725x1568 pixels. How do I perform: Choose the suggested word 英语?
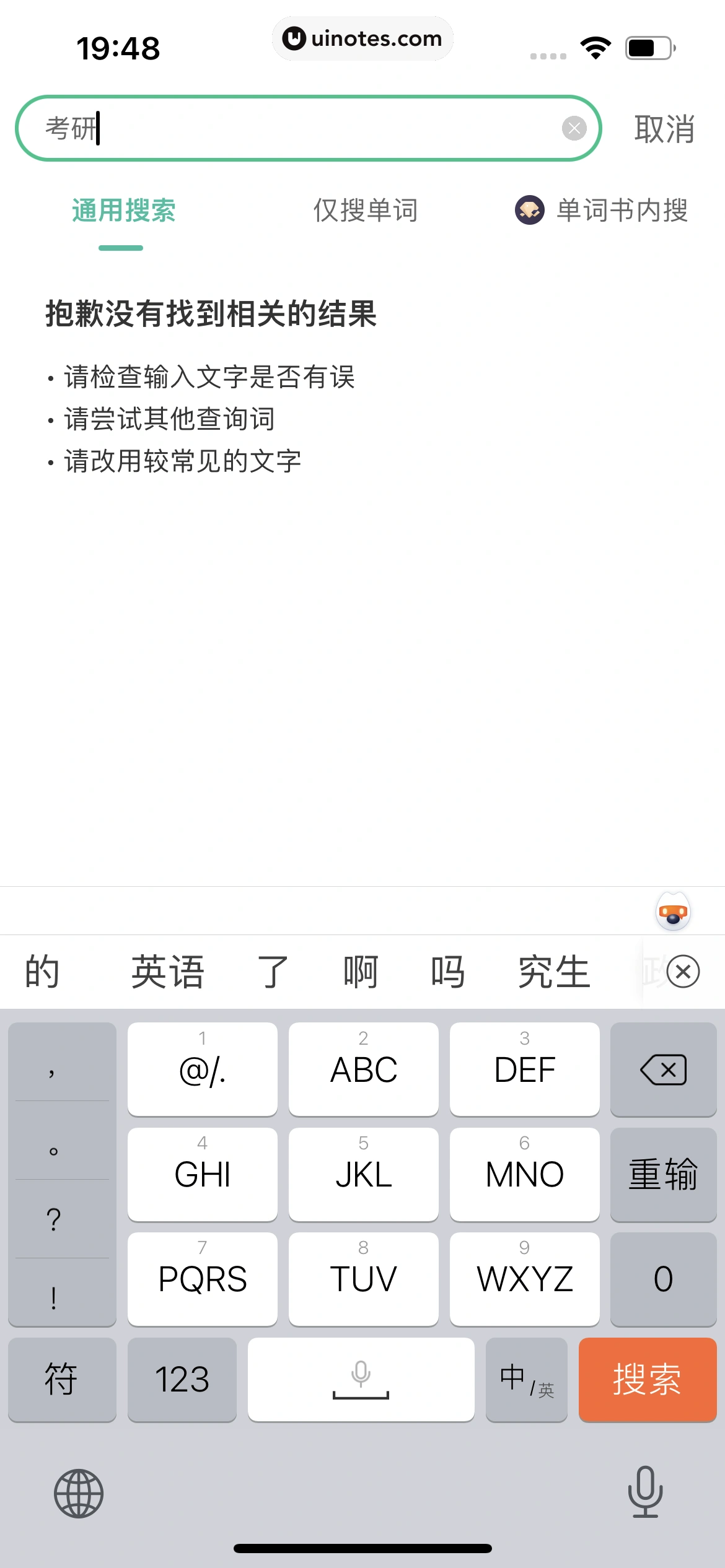[167, 971]
